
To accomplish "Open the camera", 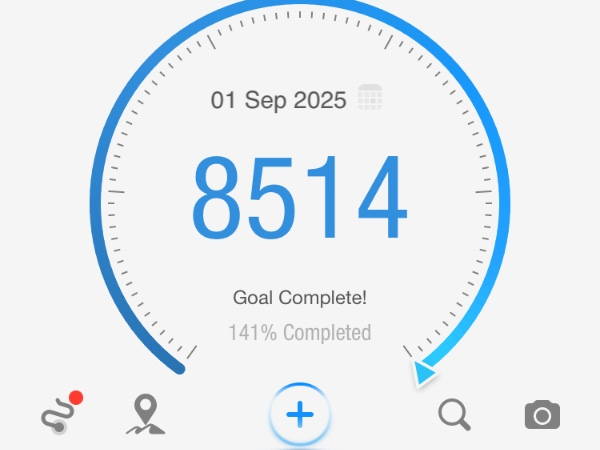I will click(x=542, y=414).
